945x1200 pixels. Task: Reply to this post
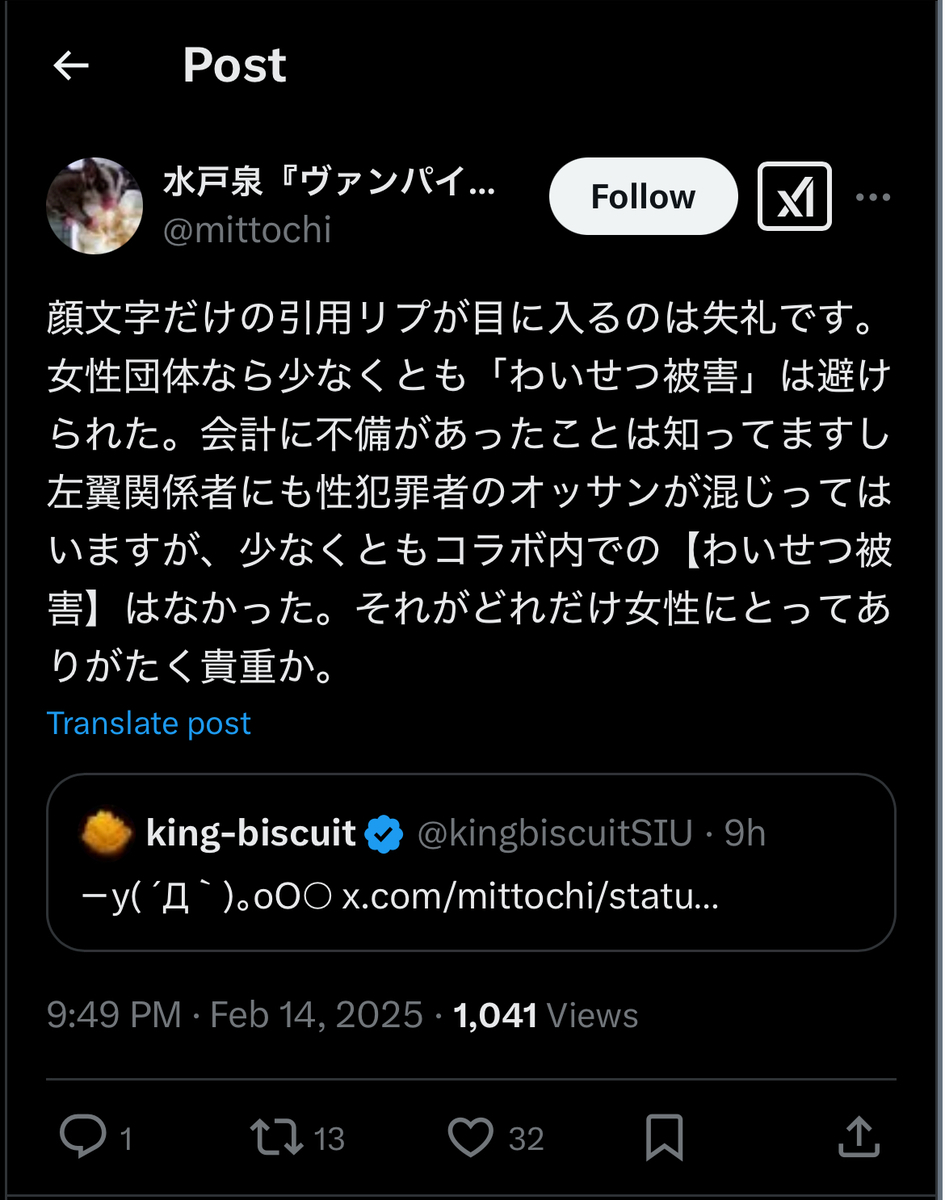[82, 1137]
